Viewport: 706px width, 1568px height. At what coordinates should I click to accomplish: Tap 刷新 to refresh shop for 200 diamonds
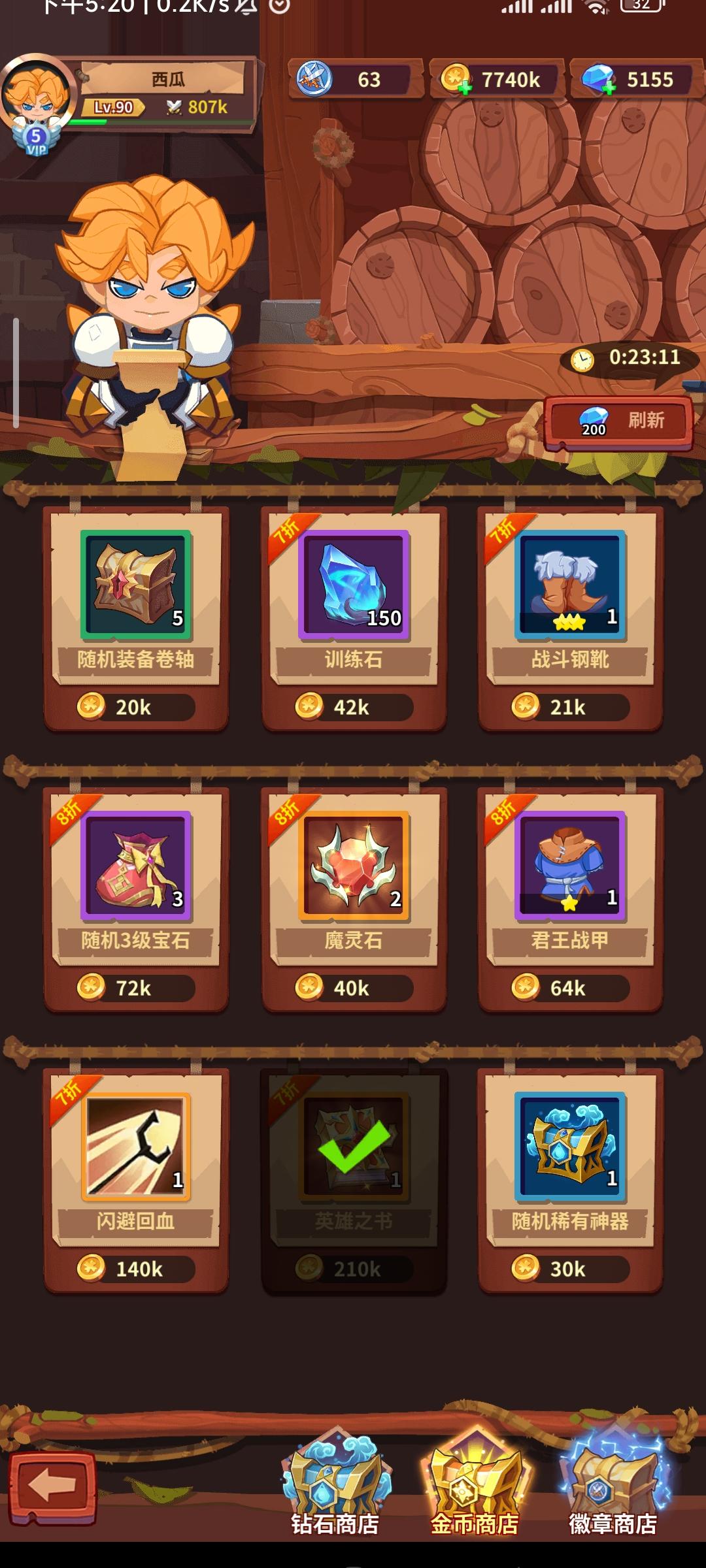(619, 421)
